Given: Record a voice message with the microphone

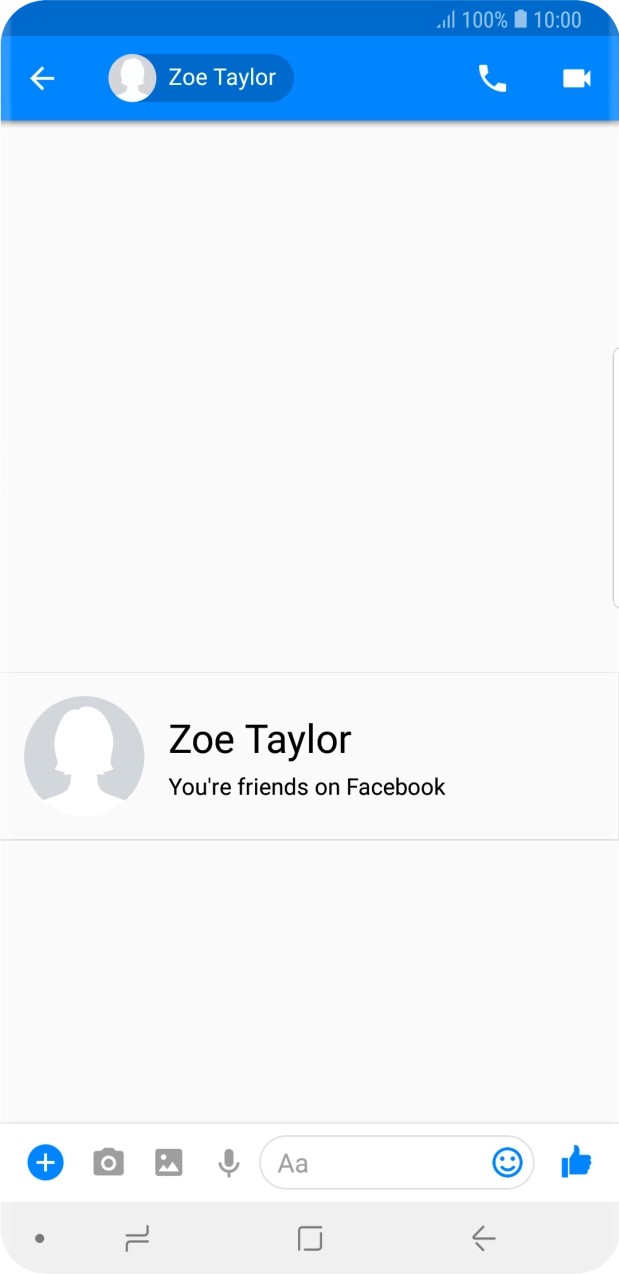Looking at the screenshot, I should (229, 1162).
